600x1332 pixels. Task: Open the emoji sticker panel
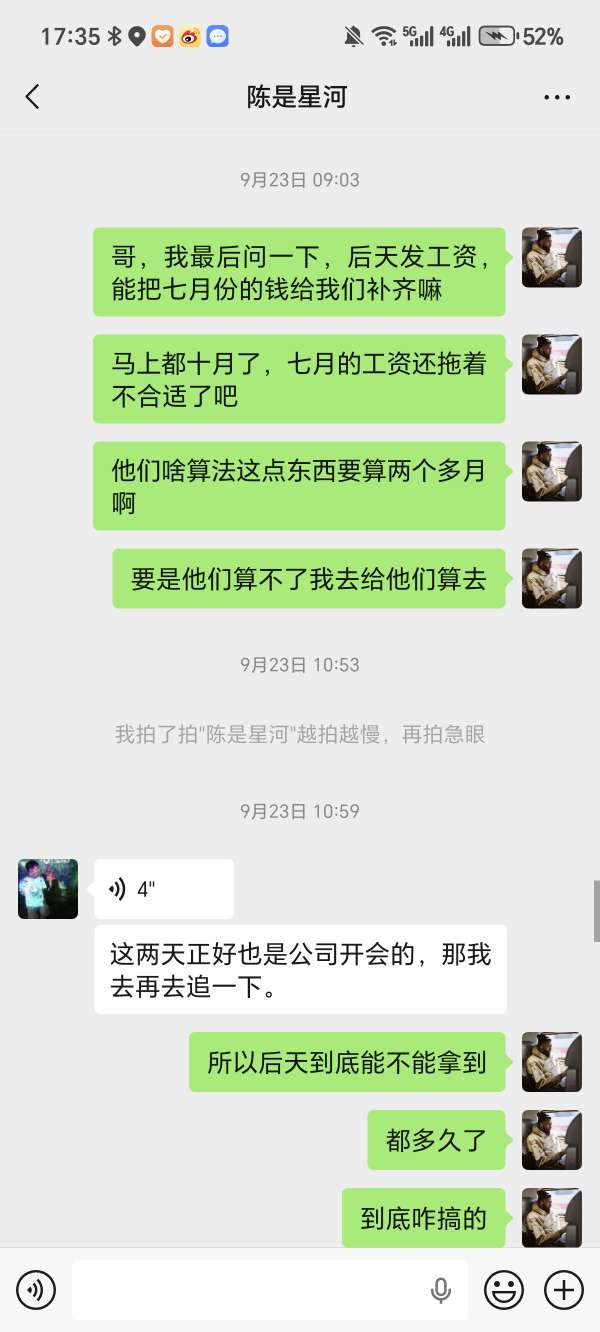(503, 1290)
